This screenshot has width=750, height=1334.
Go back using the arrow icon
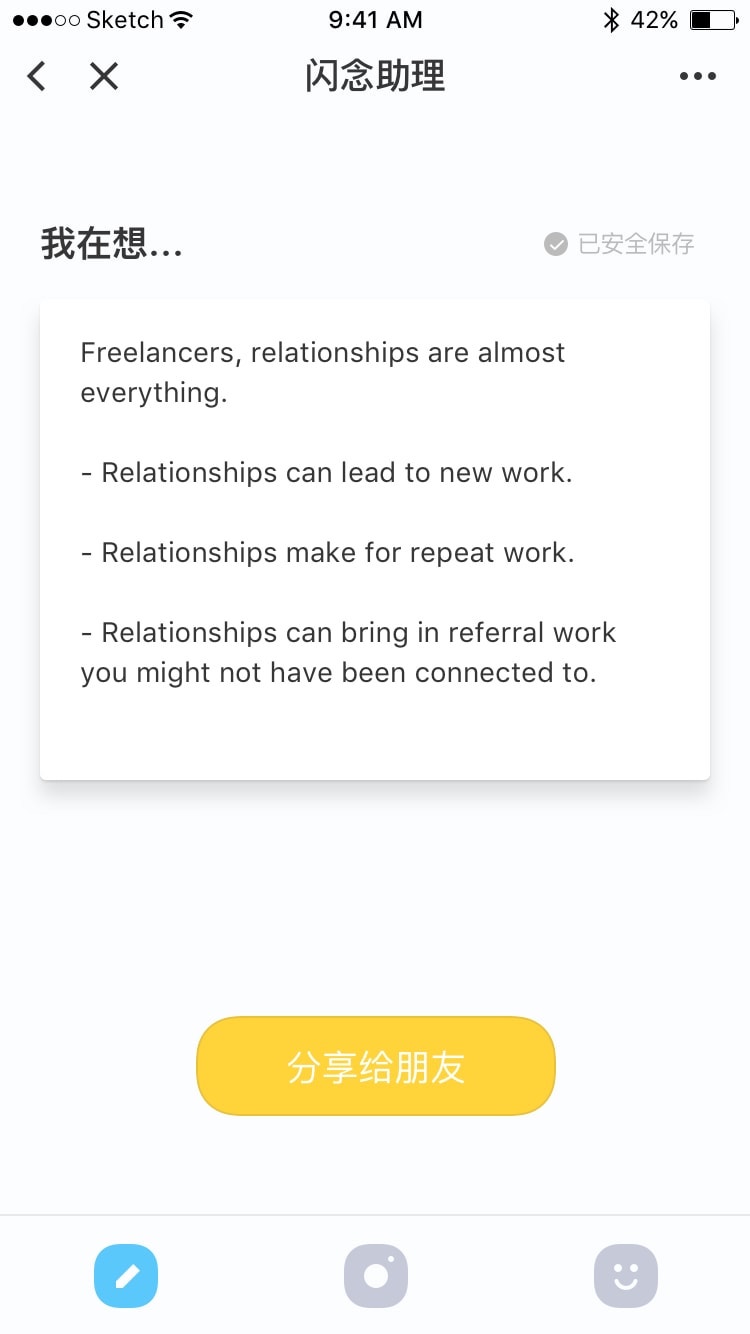tap(37, 76)
